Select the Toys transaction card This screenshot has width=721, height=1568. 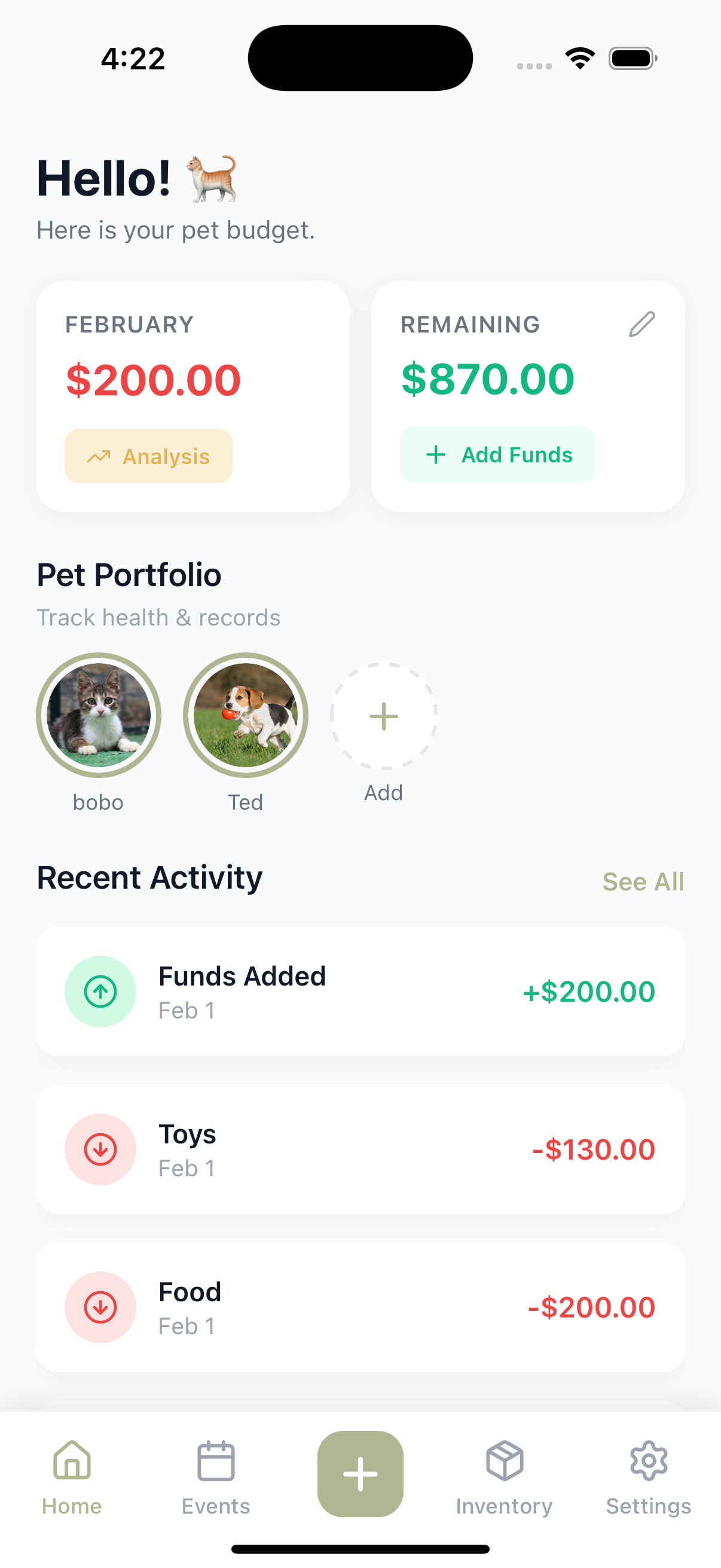coord(361,1149)
